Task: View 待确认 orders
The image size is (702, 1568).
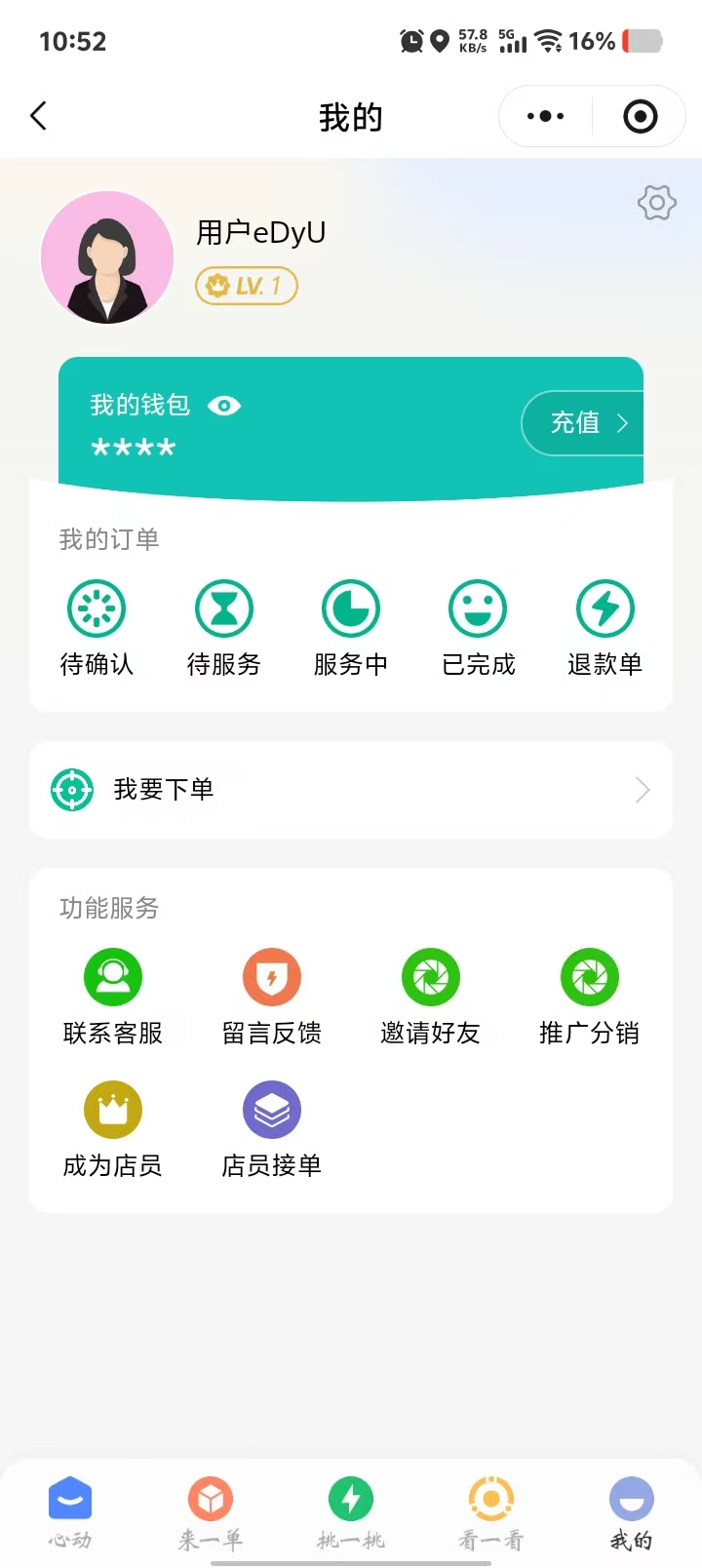Action: click(x=97, y=627)
